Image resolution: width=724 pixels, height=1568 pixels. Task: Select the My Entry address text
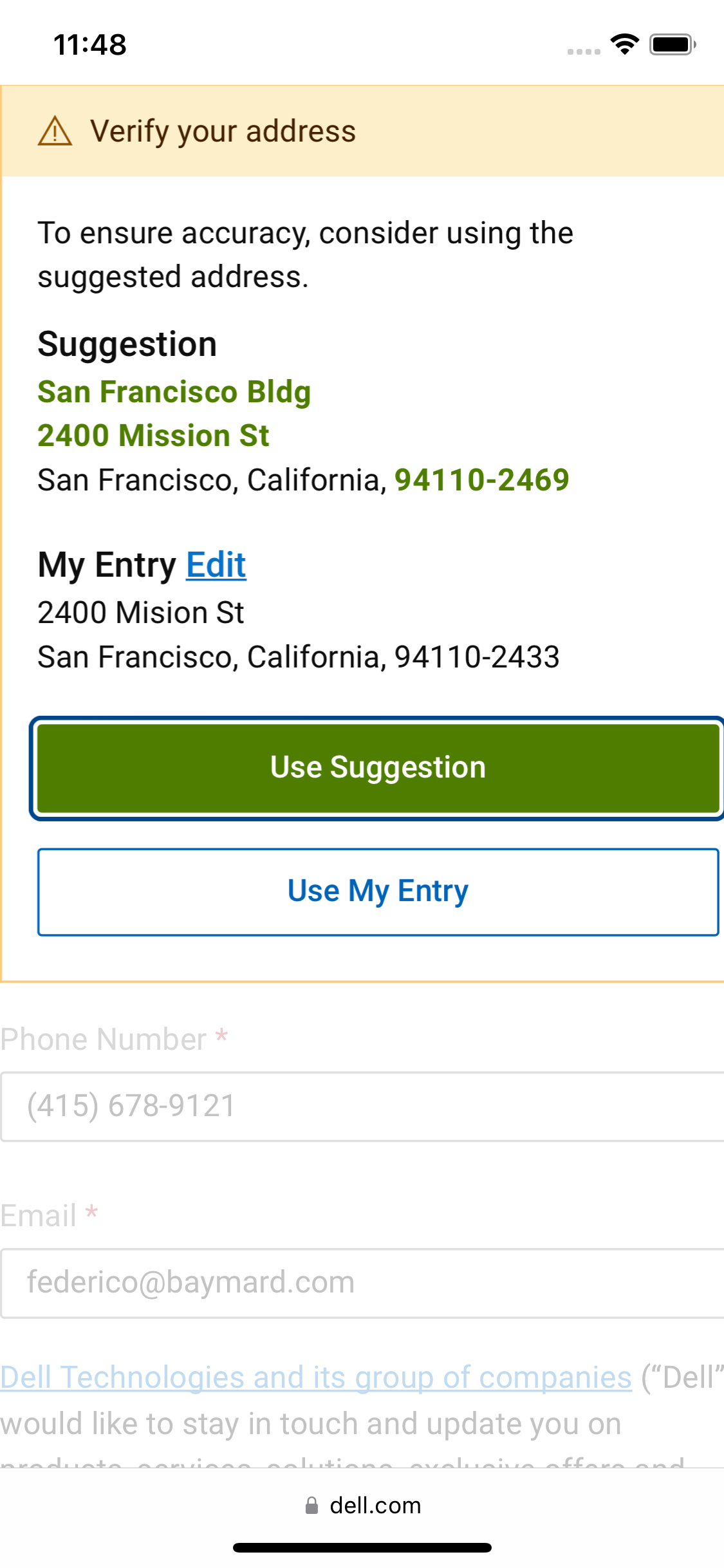click(140, 613)
